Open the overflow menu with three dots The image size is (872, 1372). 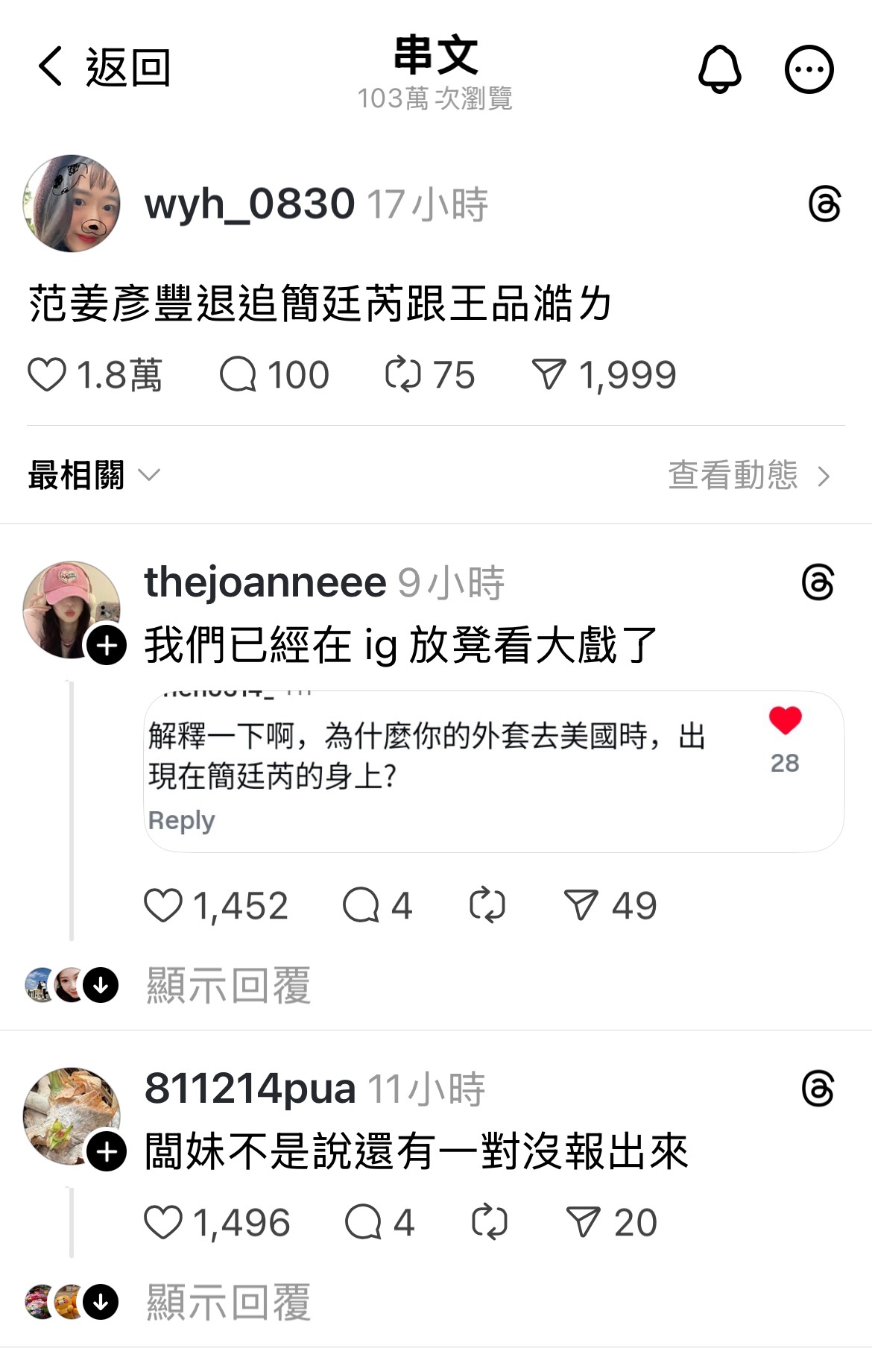[809, 69]
